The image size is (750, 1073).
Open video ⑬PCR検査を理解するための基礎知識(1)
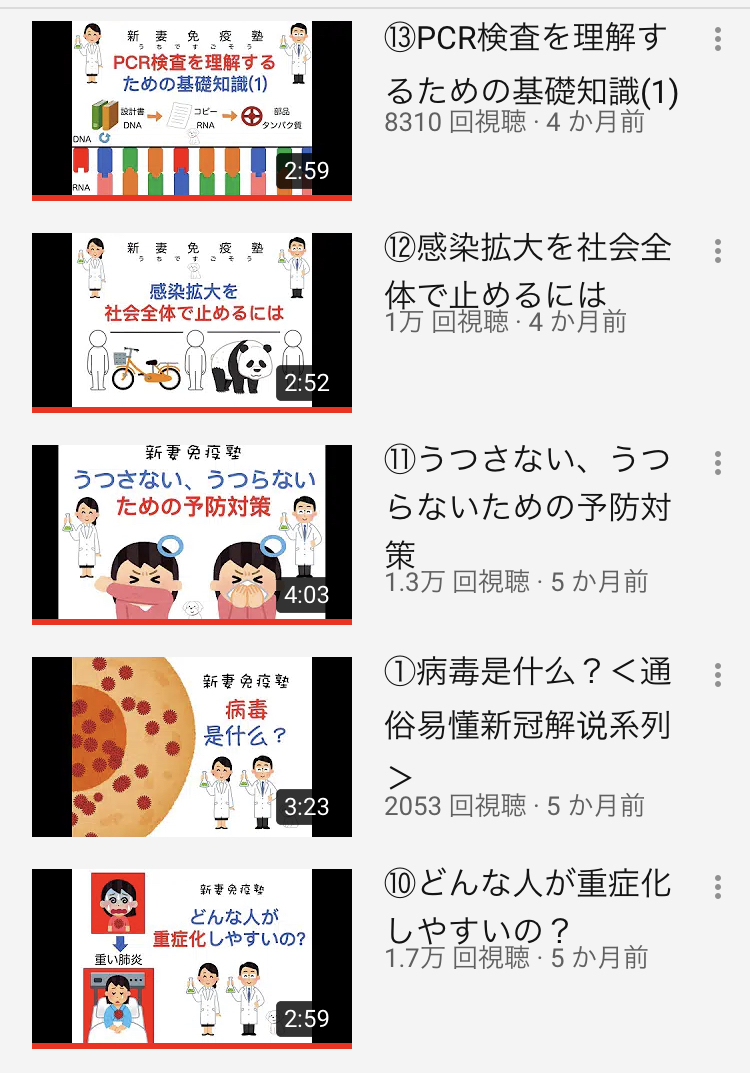coord(192,110)
